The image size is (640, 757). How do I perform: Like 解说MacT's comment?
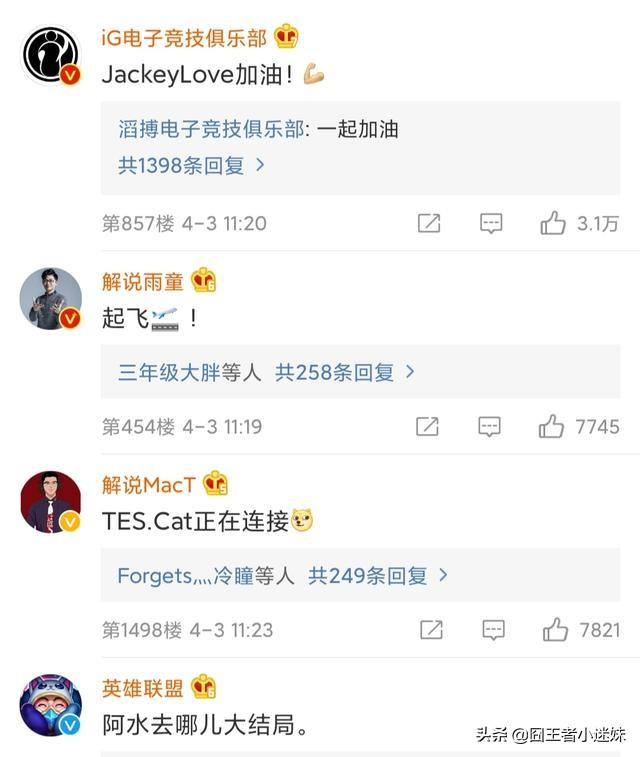coord(555,630)
